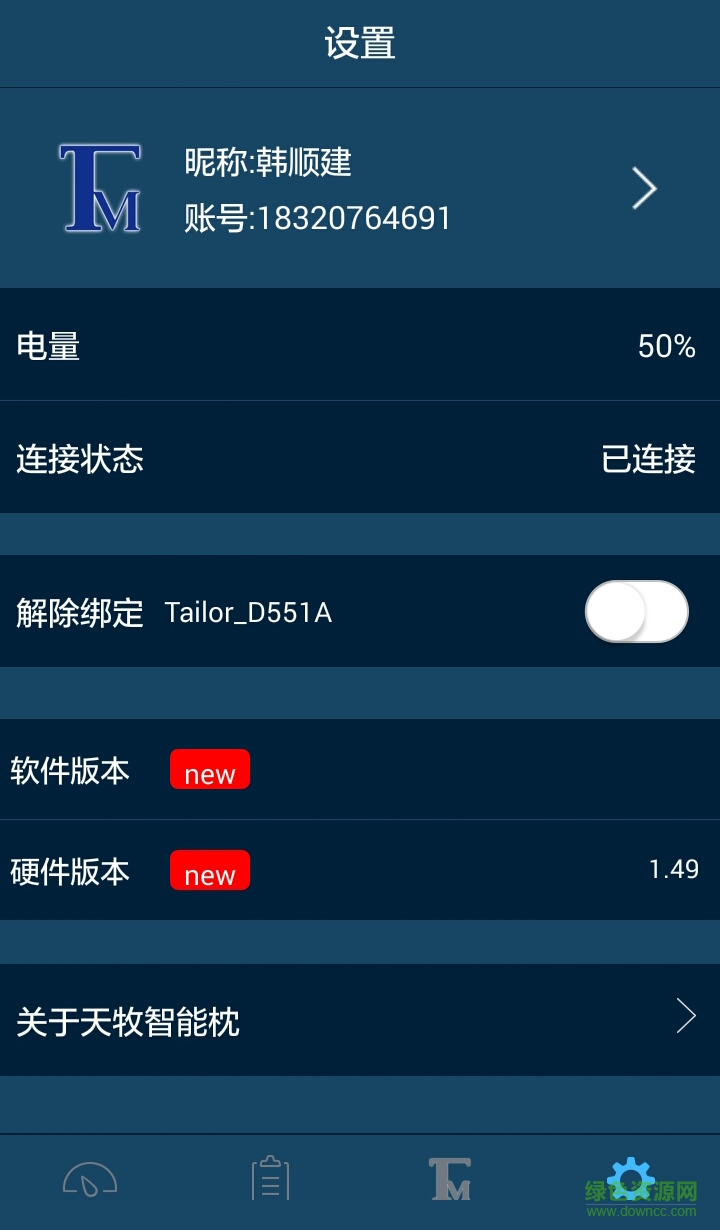The image size is (720, 1230).
Task: Open the dashboard gauge tab
Action: pyautogui.click(x=90, y=1180)
